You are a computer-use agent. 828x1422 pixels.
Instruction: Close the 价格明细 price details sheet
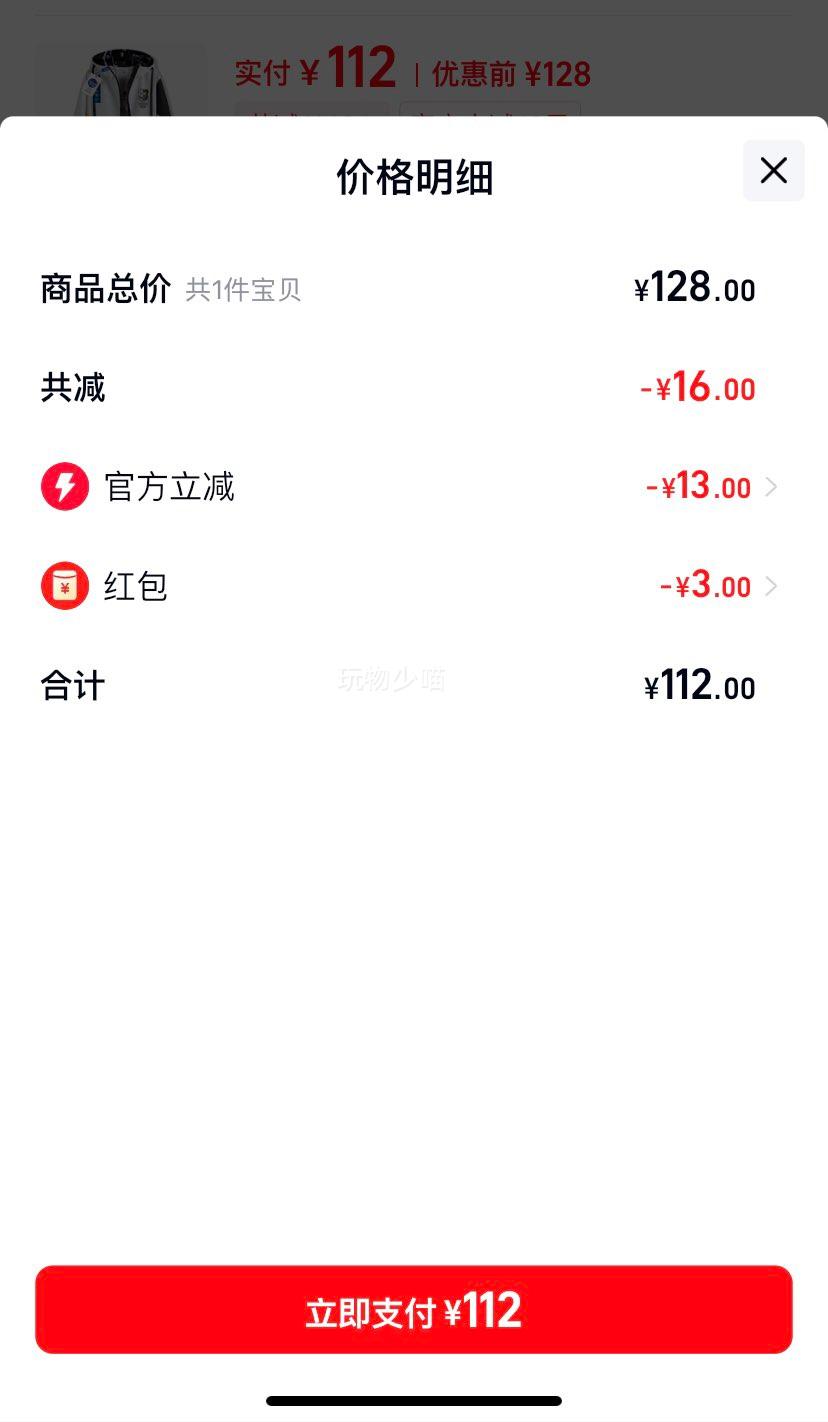pyautogui.click(x=773, y=171)
